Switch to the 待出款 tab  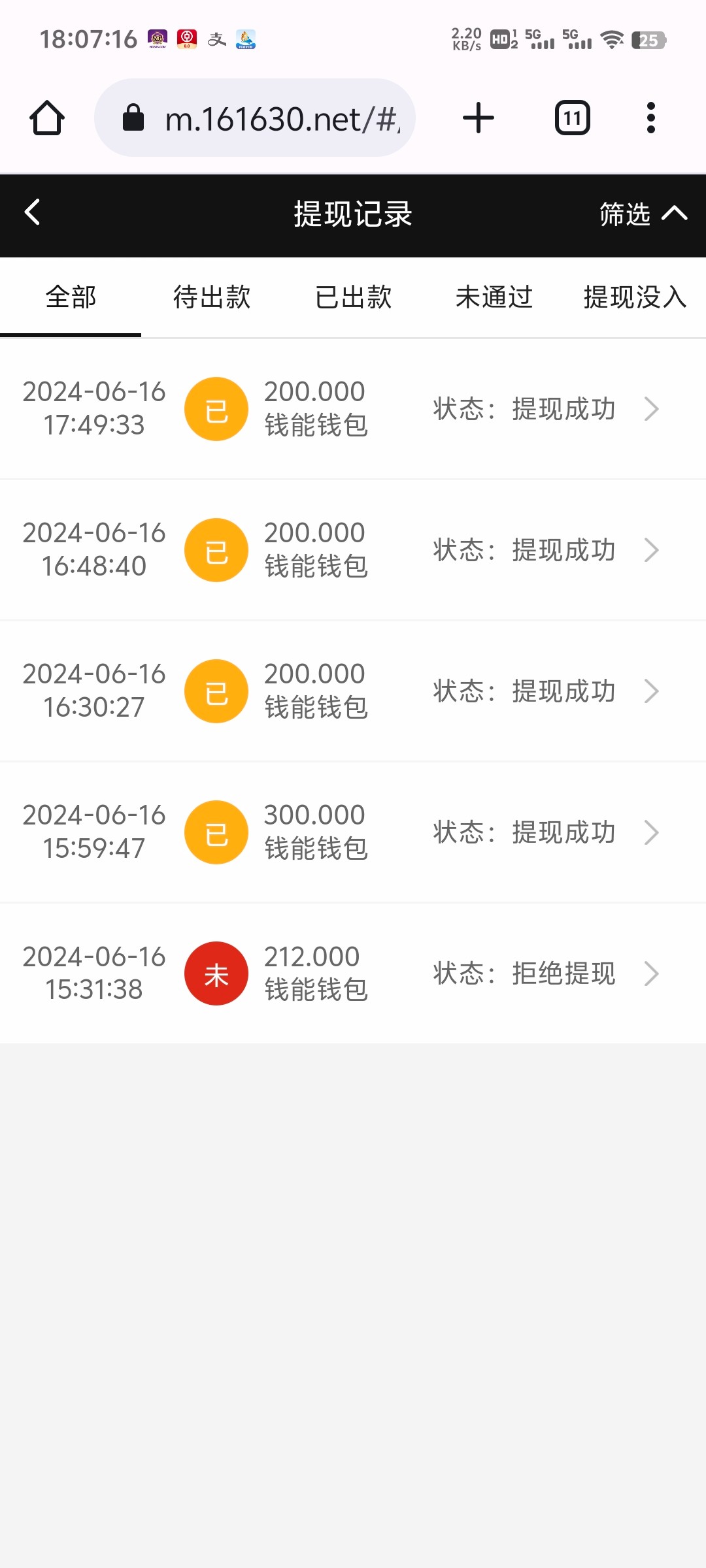tap(212, 297)
